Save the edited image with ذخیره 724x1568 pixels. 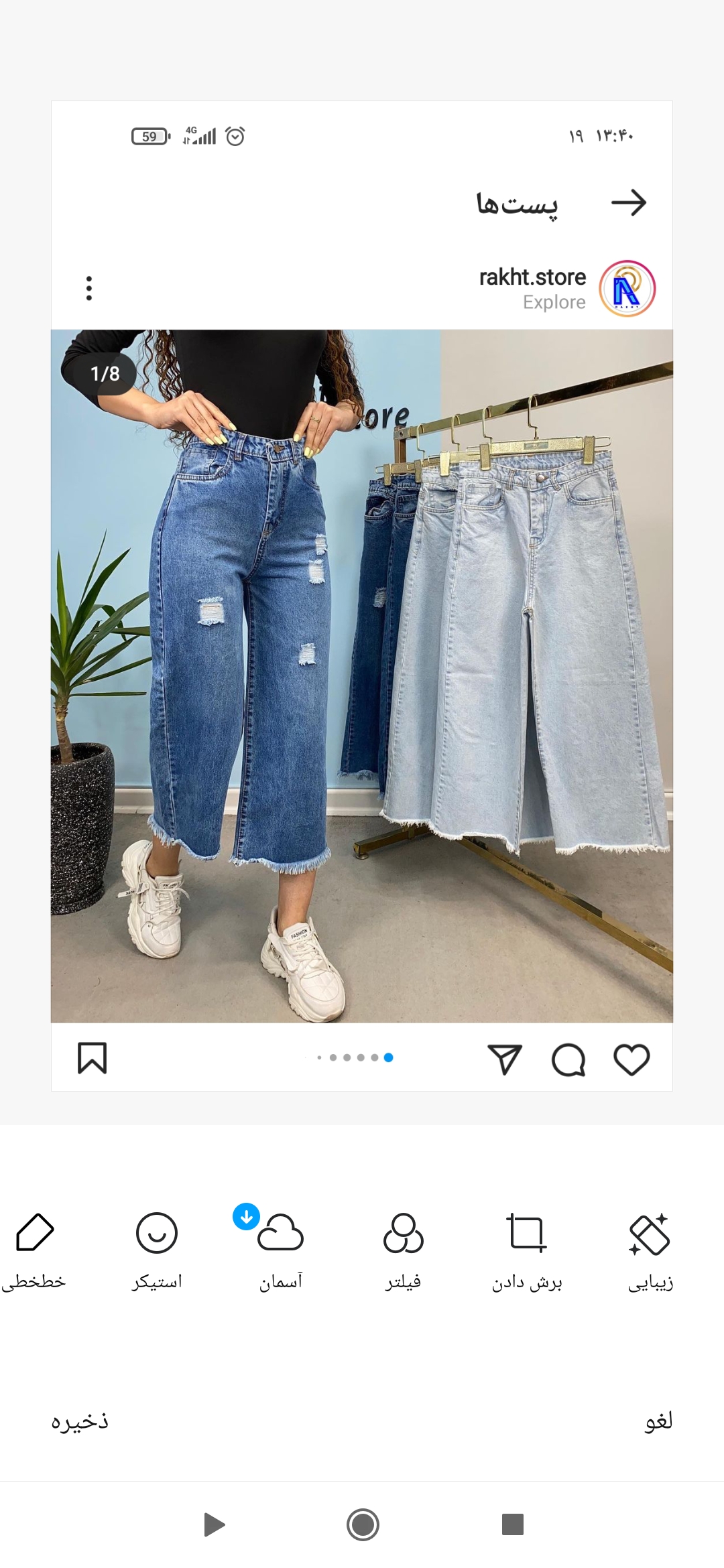pyautogui.click(x=80, y=1421)
